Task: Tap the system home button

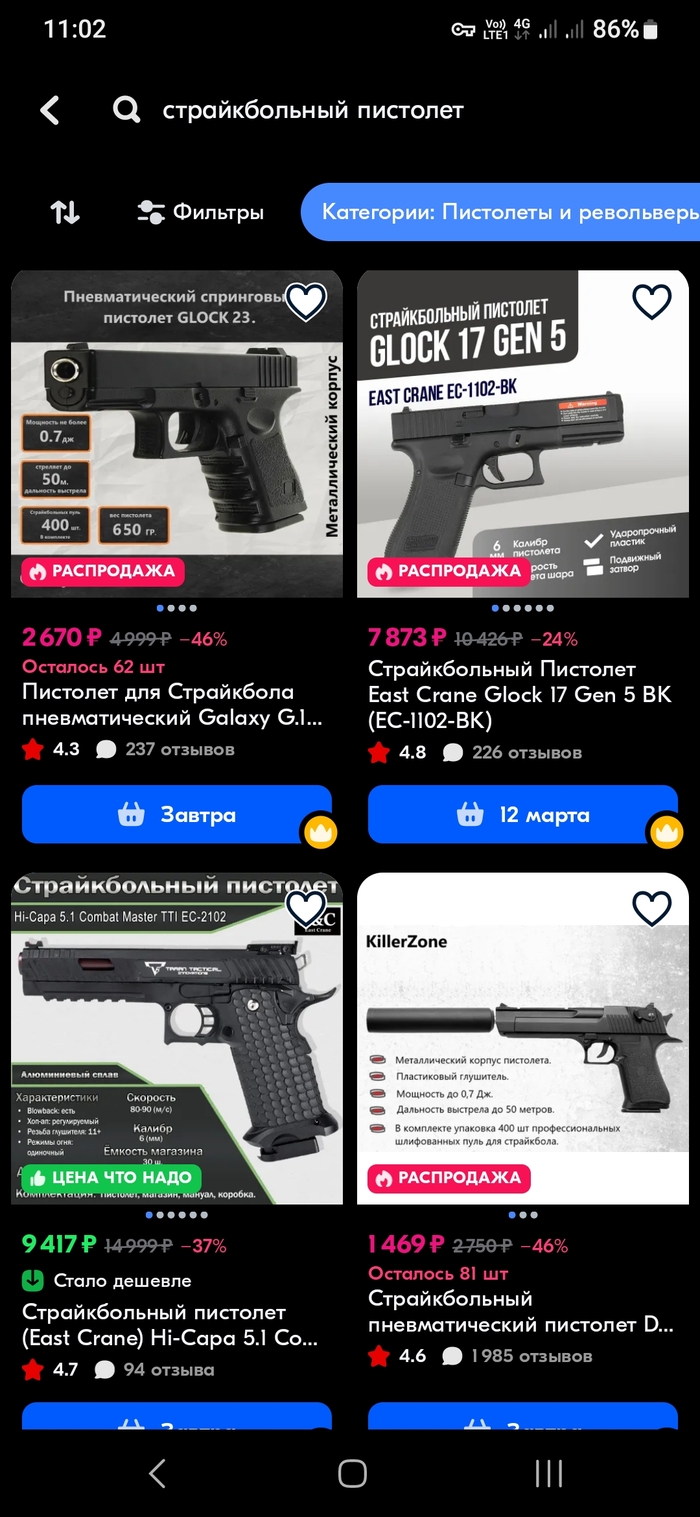Action: point(352,1472)
